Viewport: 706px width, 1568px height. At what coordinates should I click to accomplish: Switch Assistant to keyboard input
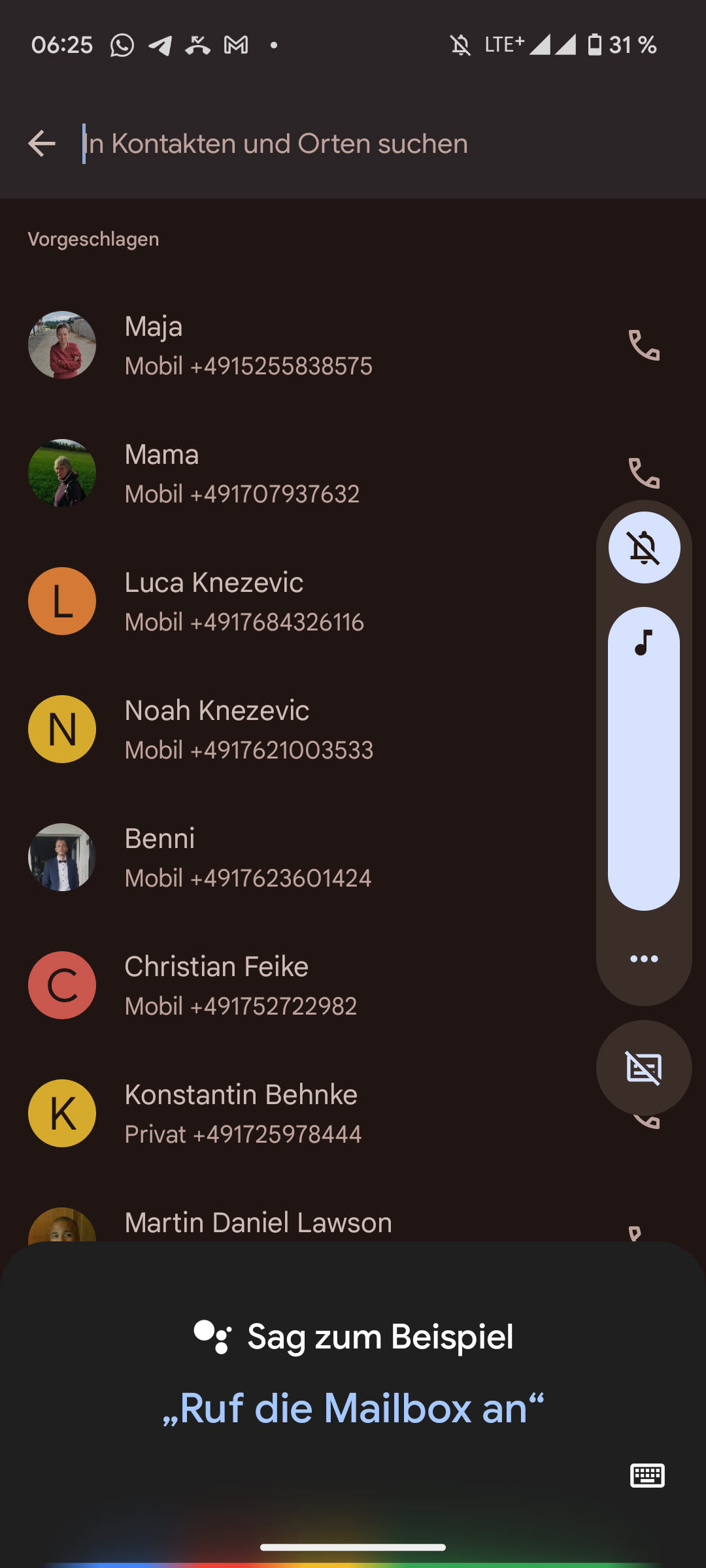coord(647,1475)
